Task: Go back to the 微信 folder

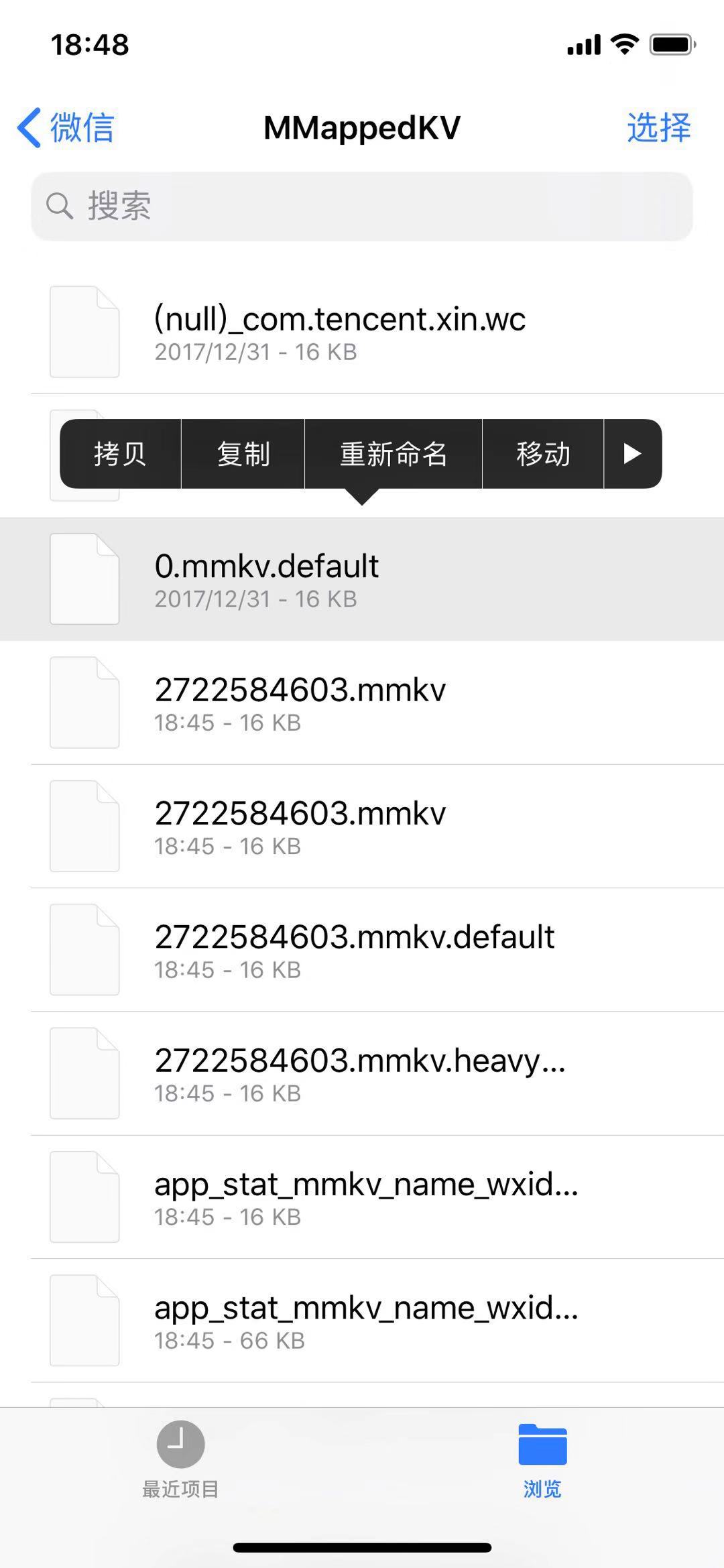Action: (66, 127)
